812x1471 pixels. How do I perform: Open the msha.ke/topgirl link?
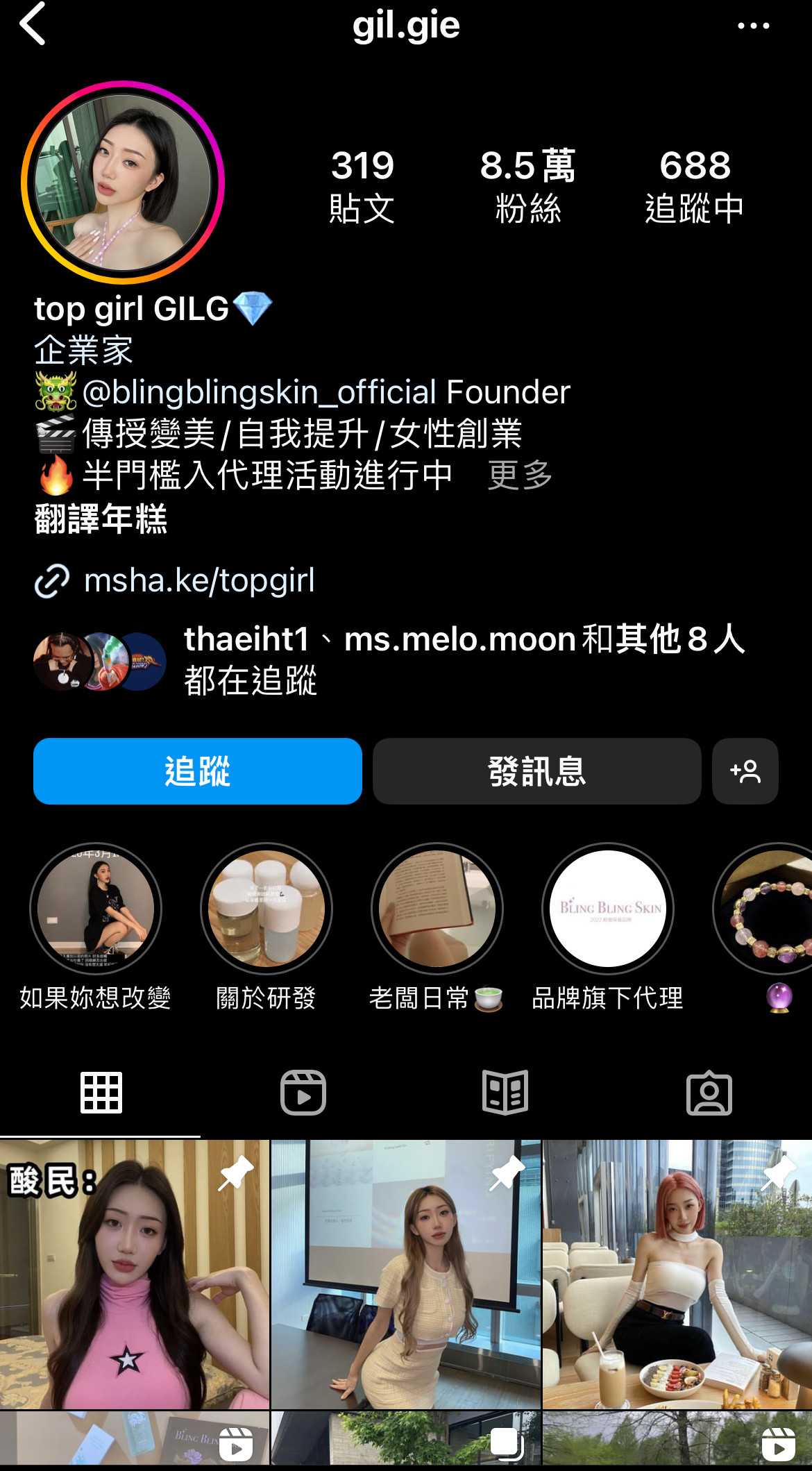[198, 580]
